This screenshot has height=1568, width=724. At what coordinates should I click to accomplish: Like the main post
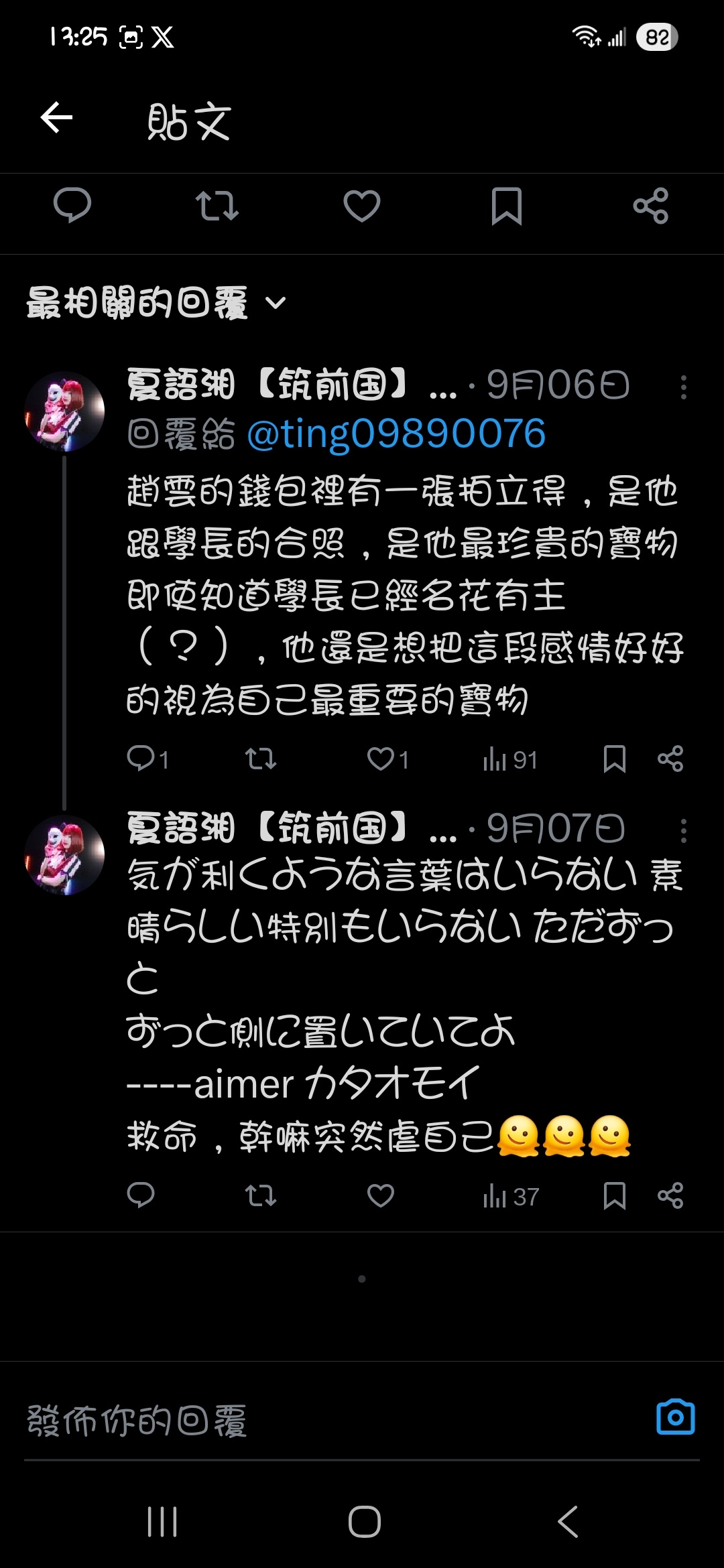[x=362, y=205]
